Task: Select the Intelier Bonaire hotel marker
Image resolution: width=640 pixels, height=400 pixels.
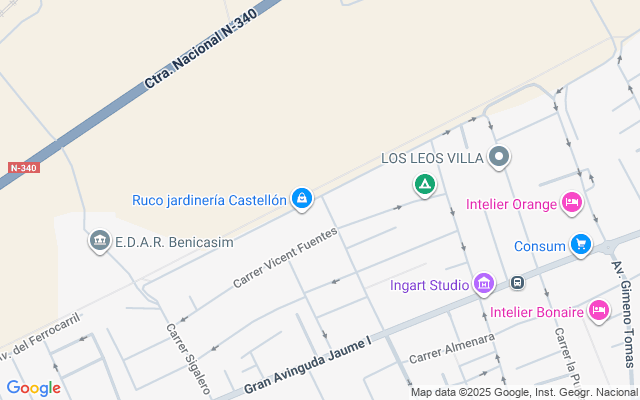Action: [599, 311]
